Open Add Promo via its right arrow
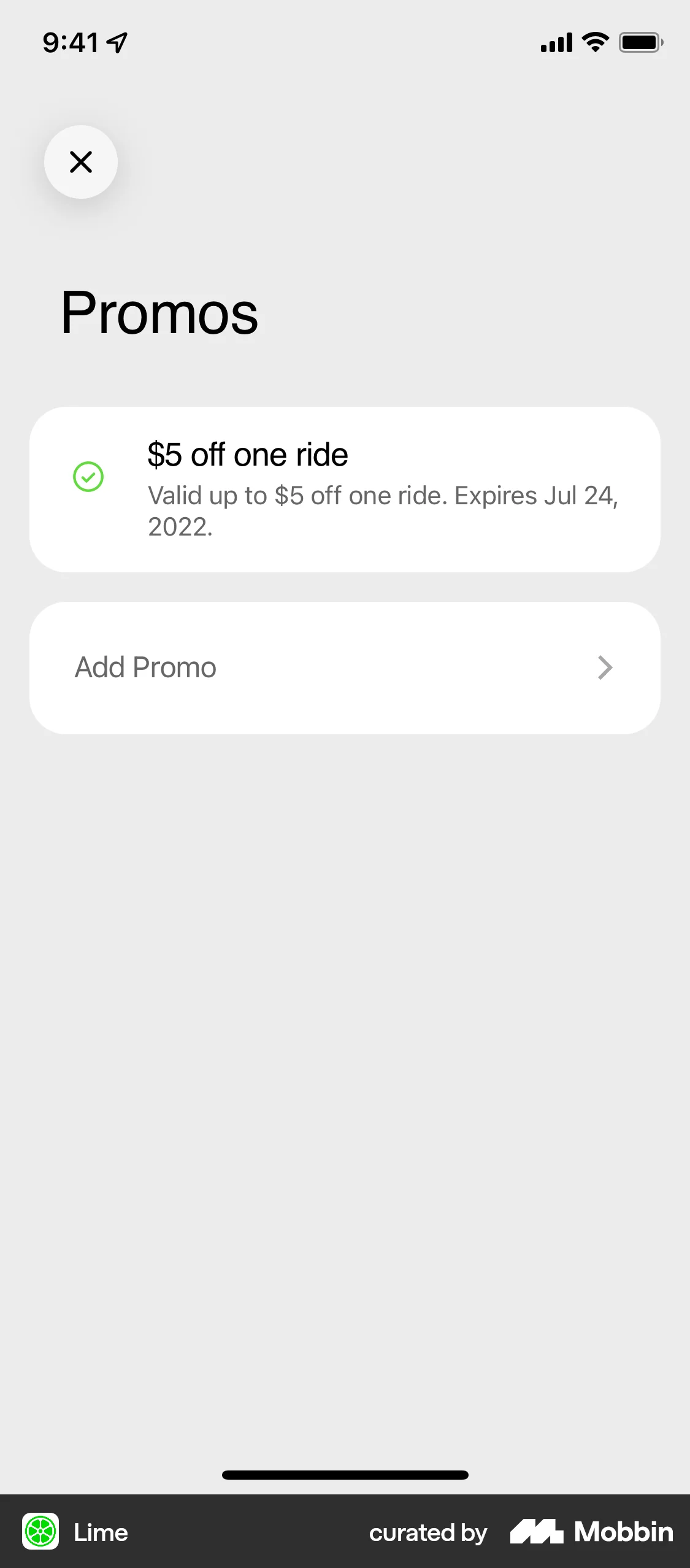 tap(605, 667)
